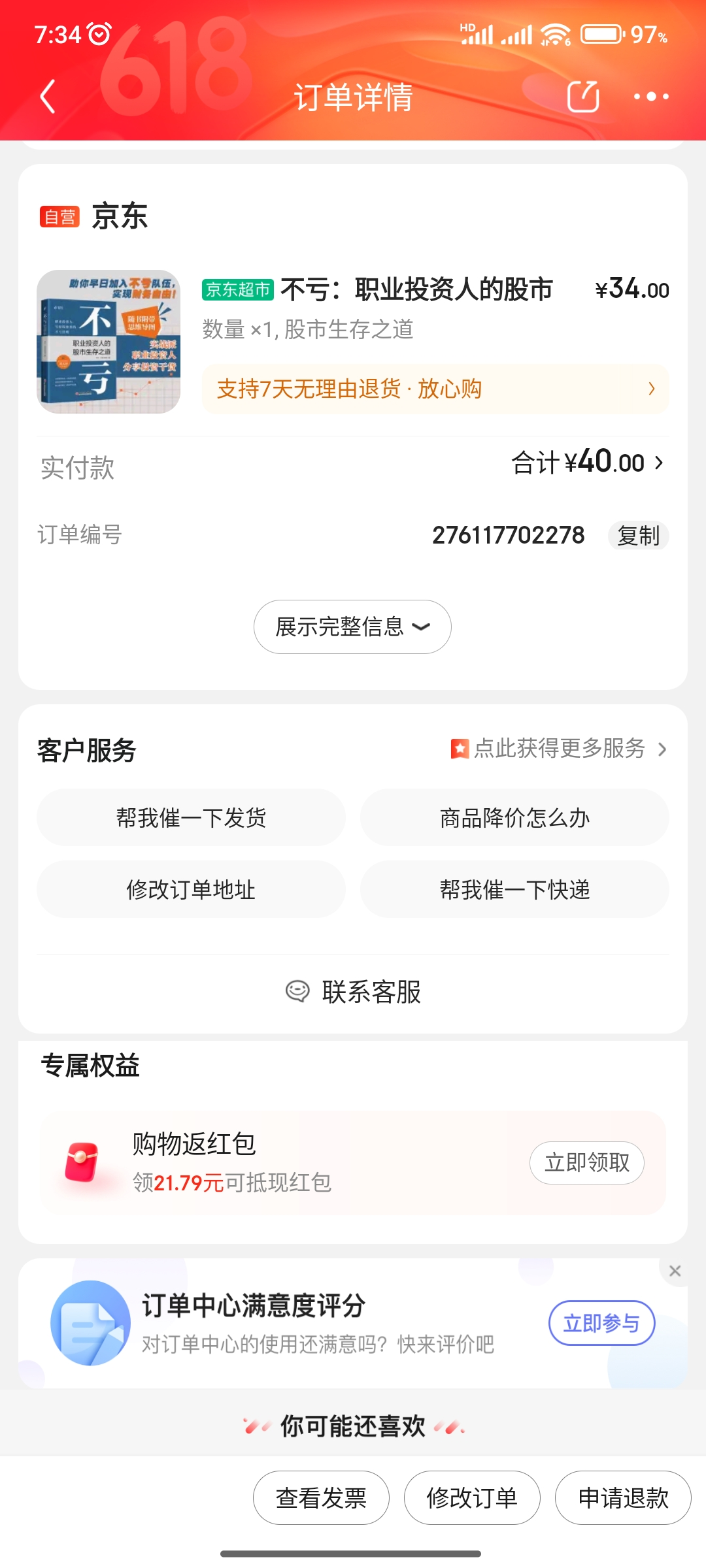The width and height of the screenshot is (706, 1568).
Task: Select 帮我催一下快递
Action: point(514,890)
